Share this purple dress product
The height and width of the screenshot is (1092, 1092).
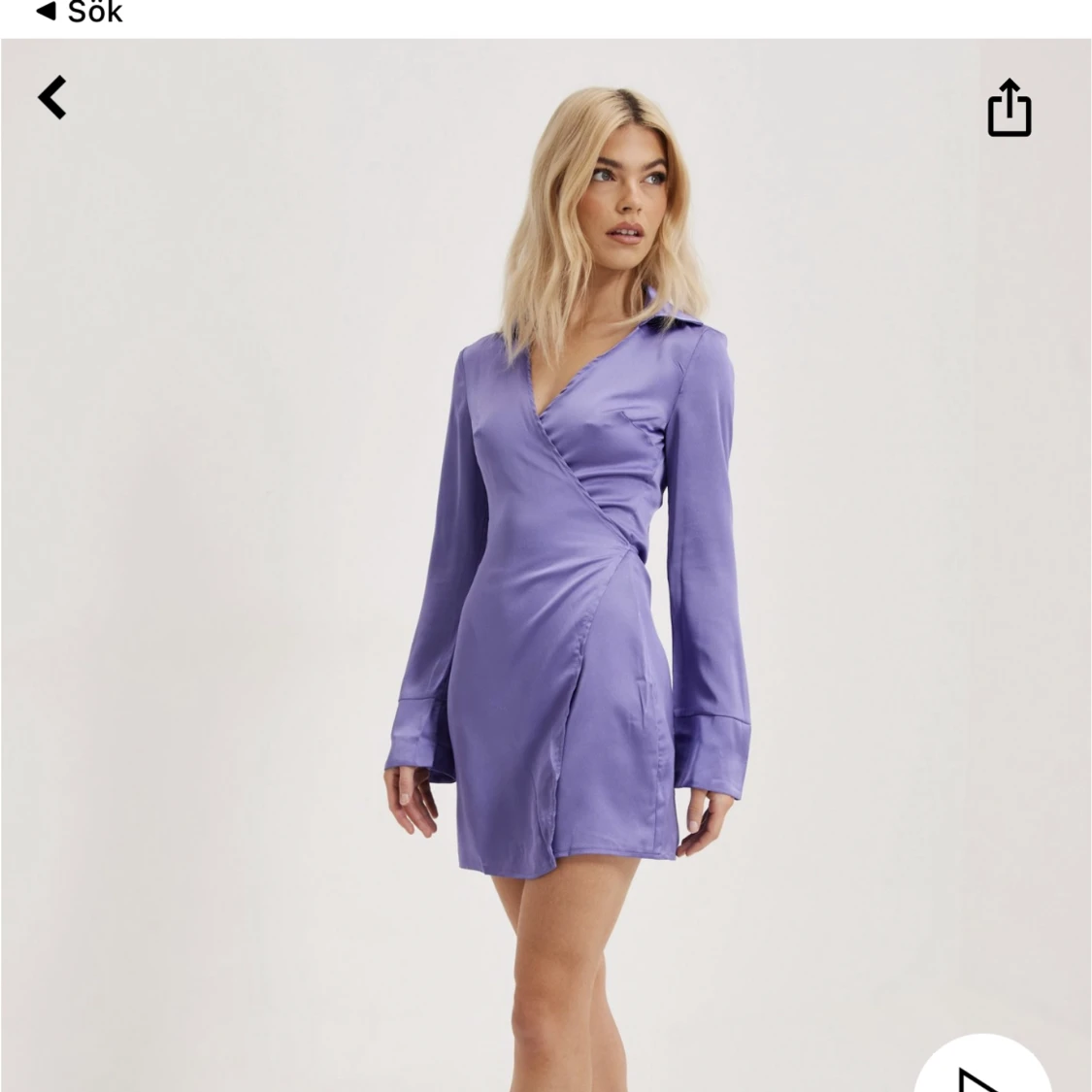pos(1009,108)
